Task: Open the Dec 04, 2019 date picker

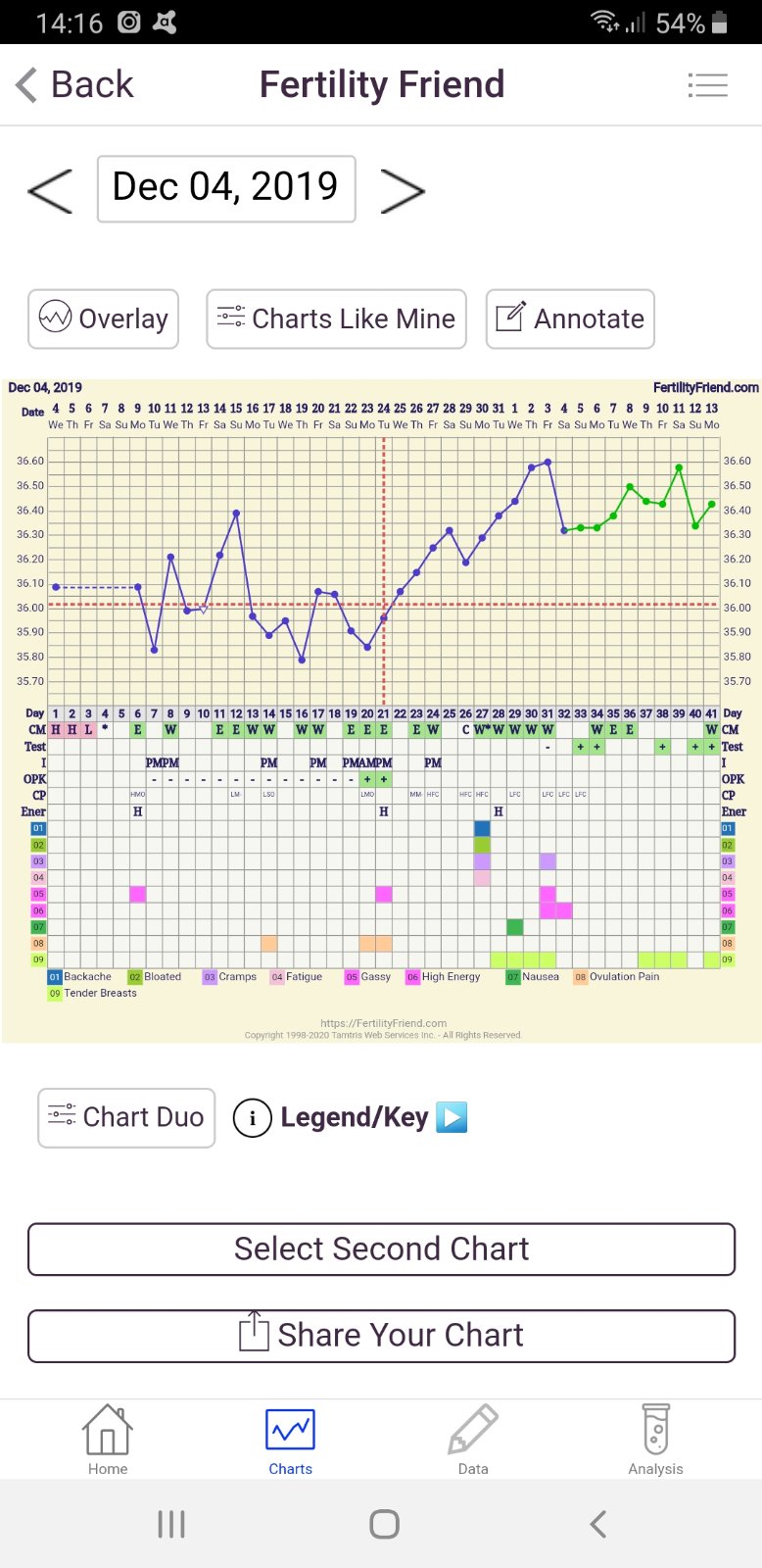Action: click(226, 188)
